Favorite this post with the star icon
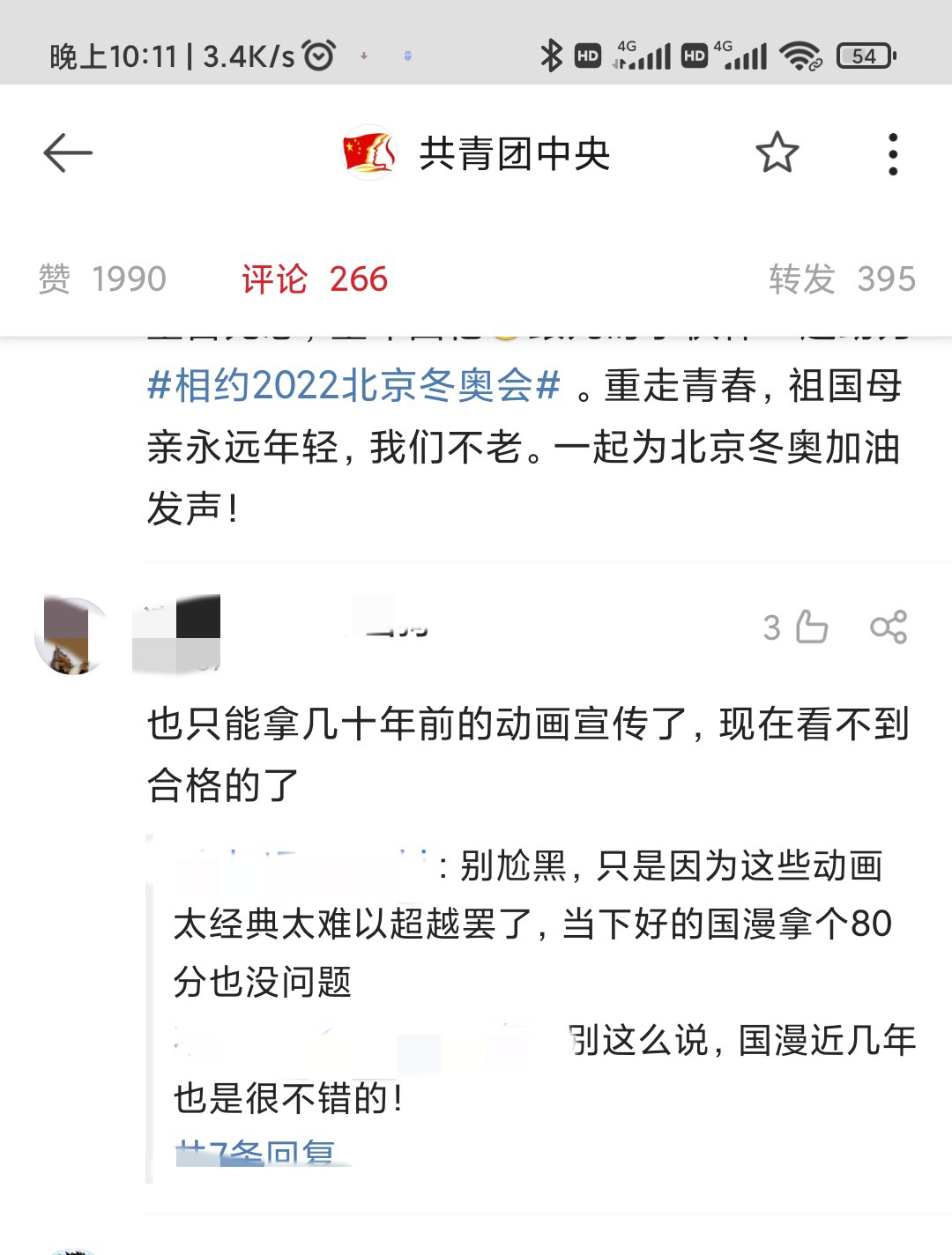The height and width of the screenshot is (1255, 952). 777,153
